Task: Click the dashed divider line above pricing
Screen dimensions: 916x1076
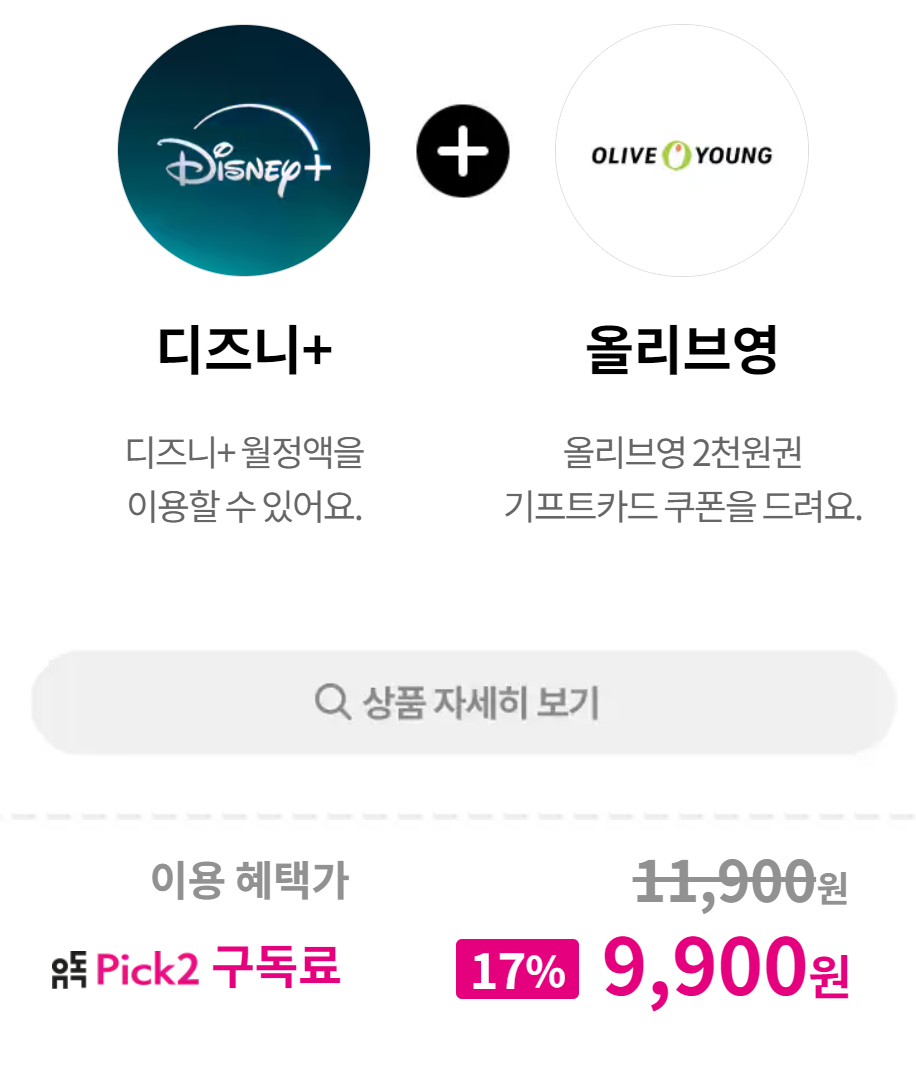Action: tap(458, 815)
